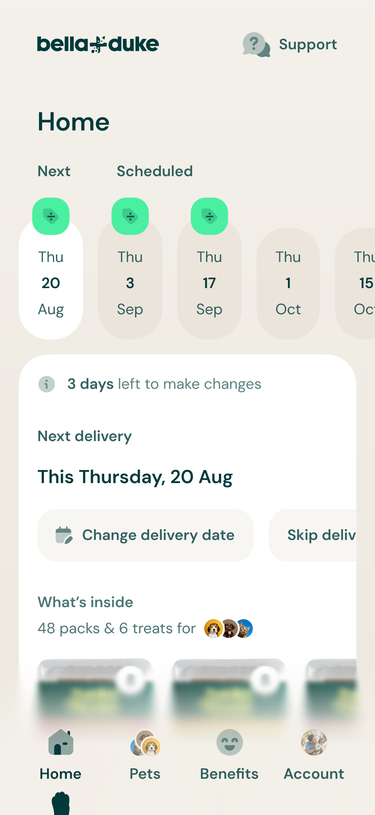
Task: Select the Thu 20 Aug delivery
Action: pyautogui.click(x=51, y=279)
